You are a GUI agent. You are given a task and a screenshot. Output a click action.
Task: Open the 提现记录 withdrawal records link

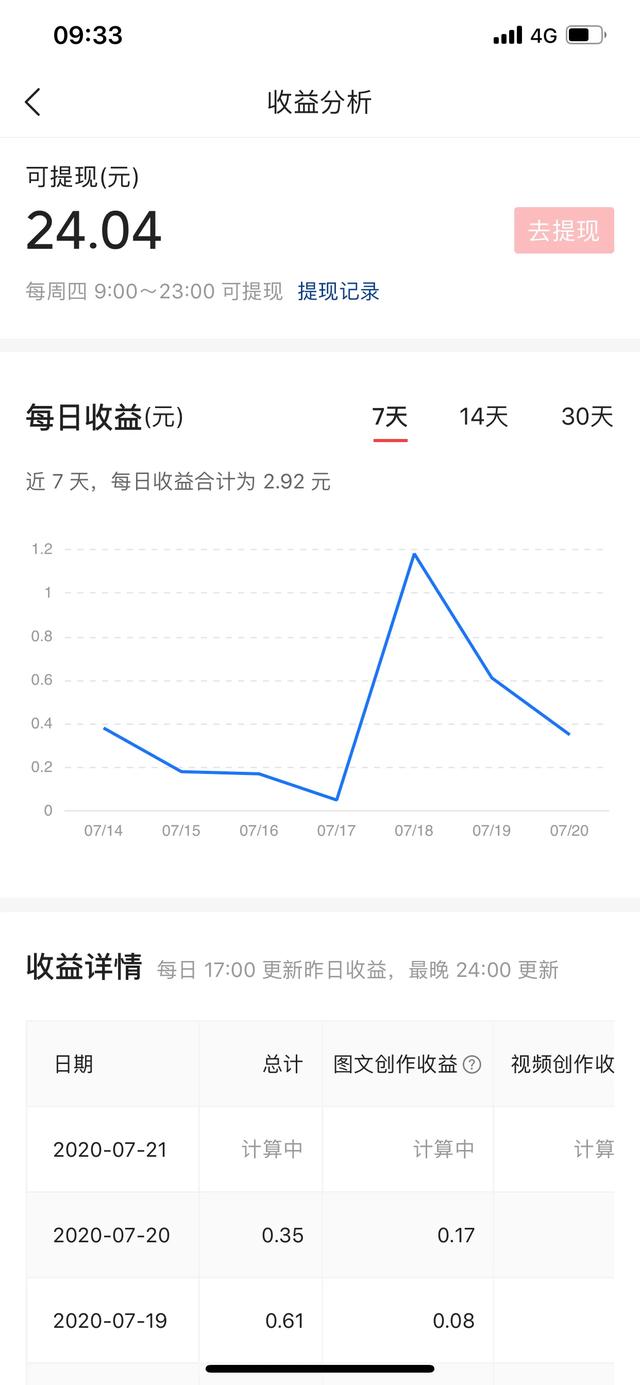338,292
